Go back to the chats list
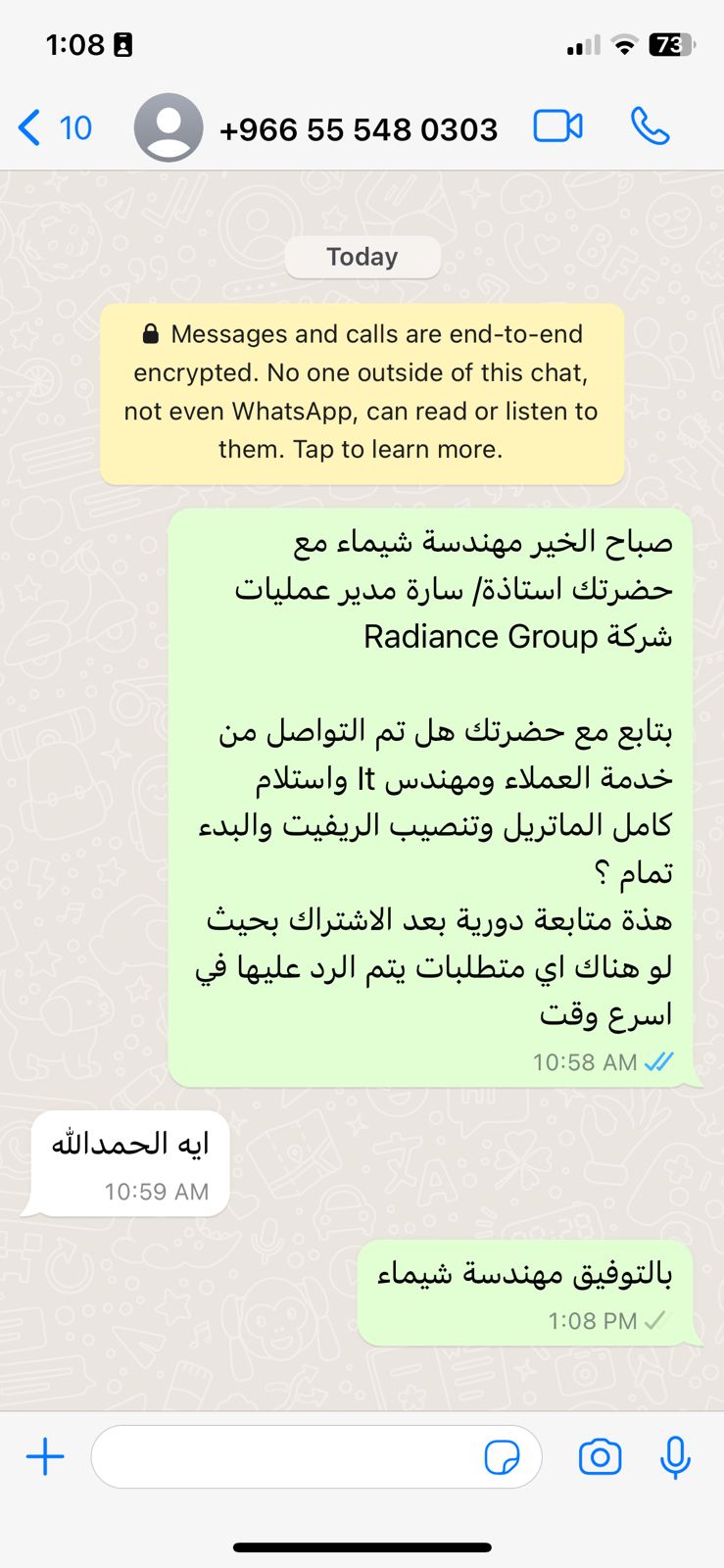This screenshot has height=1568, width=724. 55,128
